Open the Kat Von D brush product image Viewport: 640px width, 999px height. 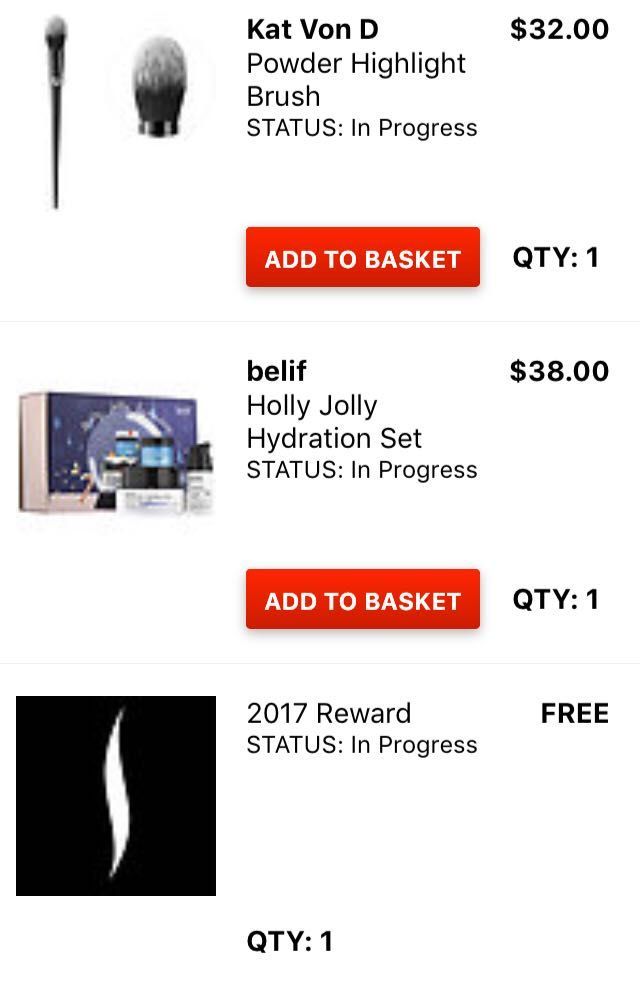click(115, 110)
